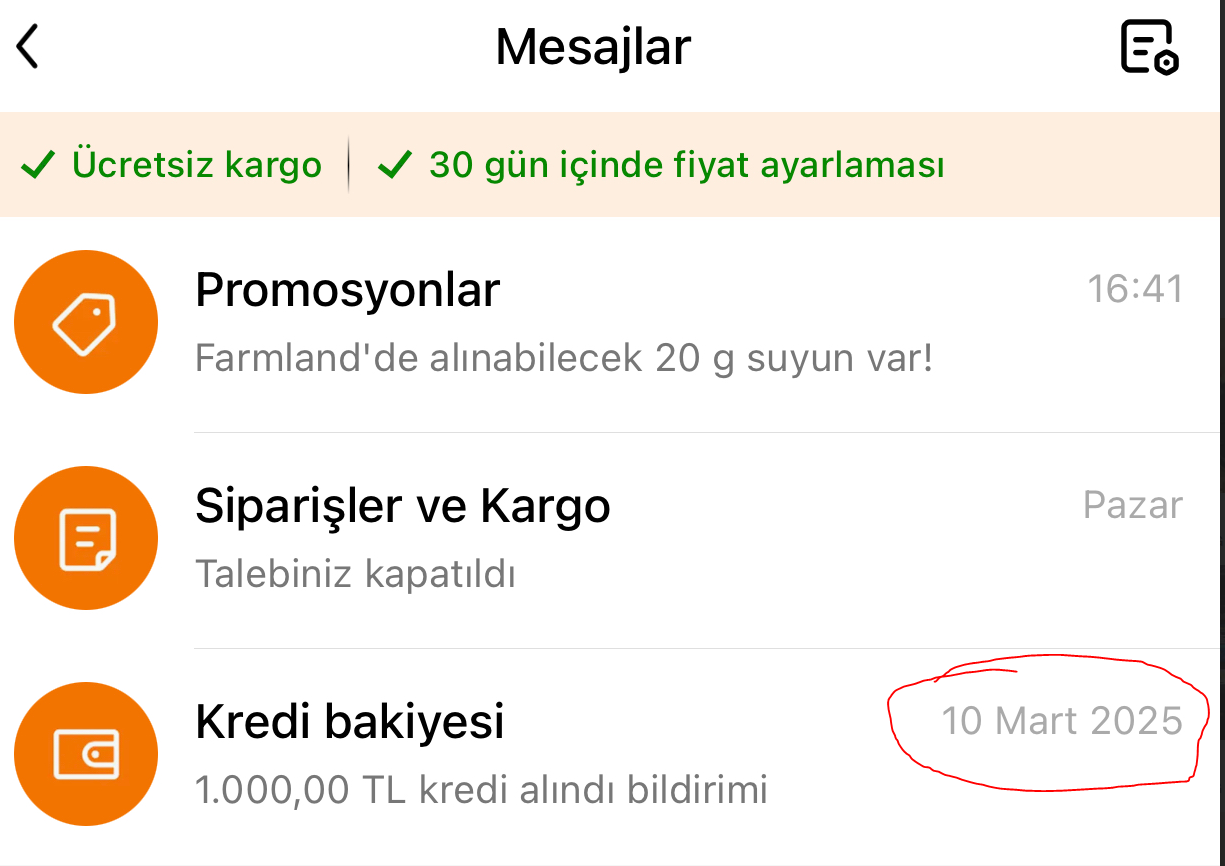
Task: Go back from the Mesajlar screen
Action: coord(28,47)
